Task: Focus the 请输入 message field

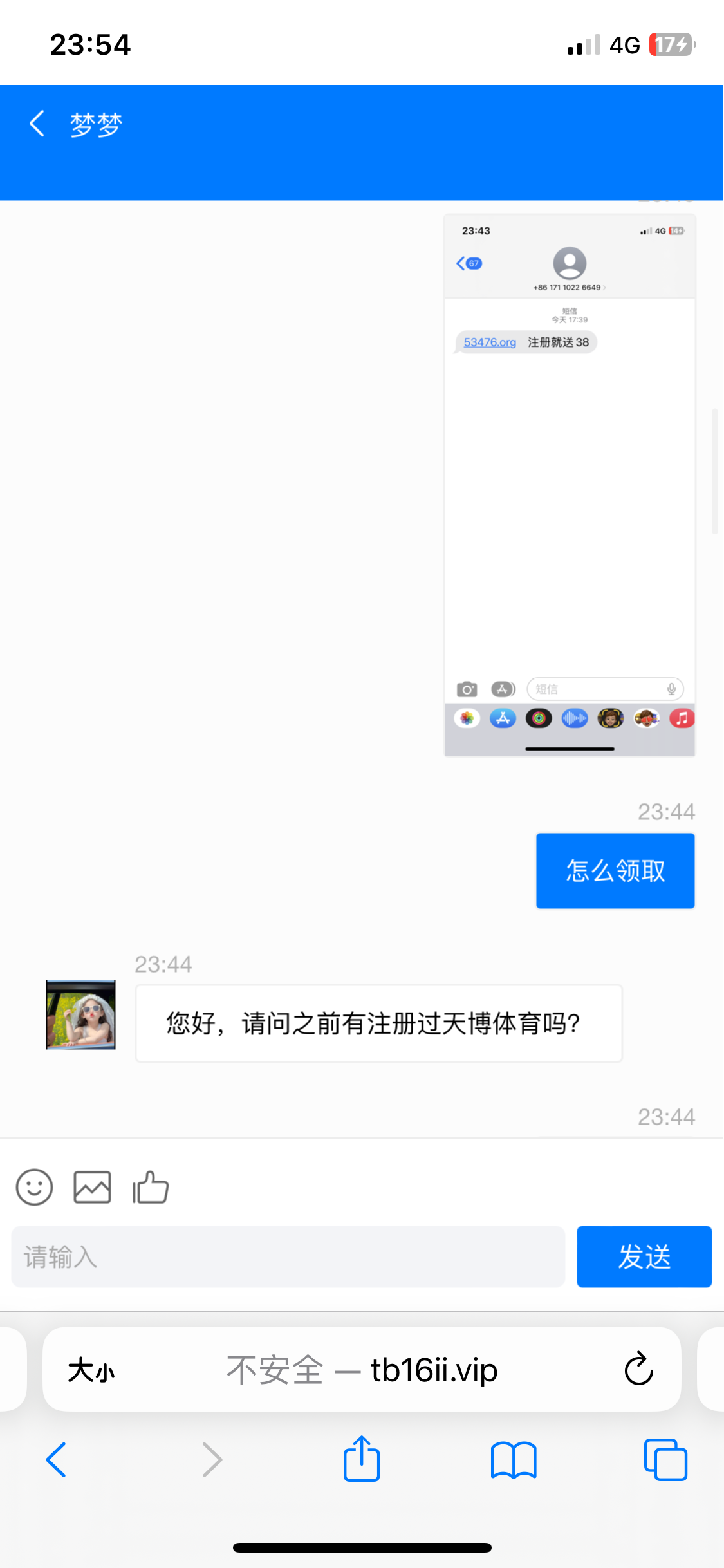Action: coord(288,1256)
